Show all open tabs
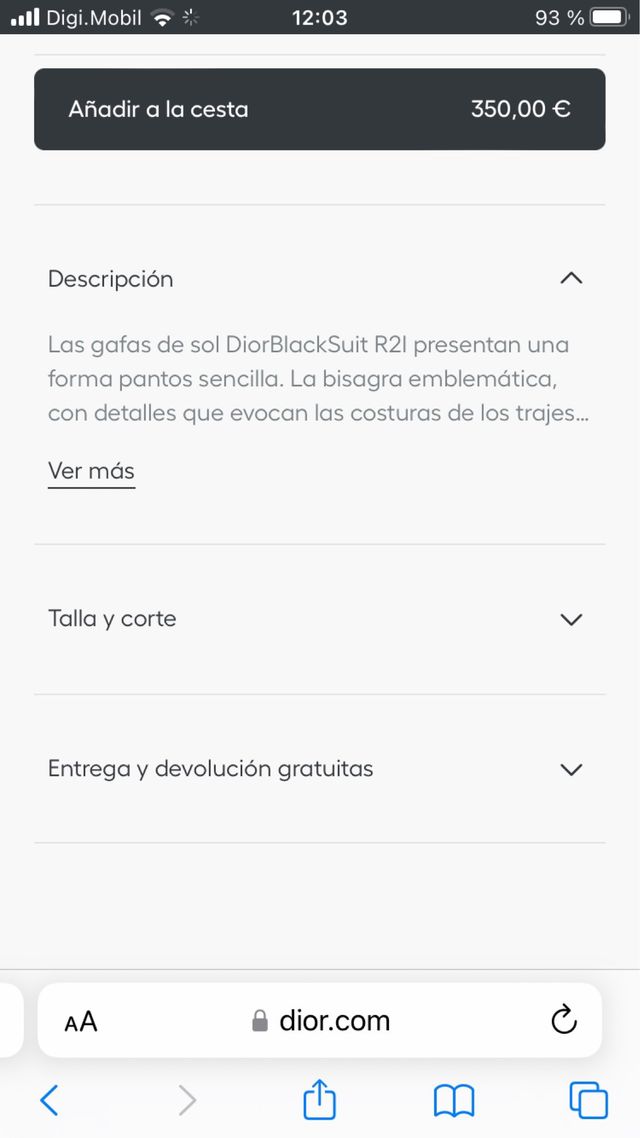This screenshot has height=1138, width=640. (x=588, y=1101)
